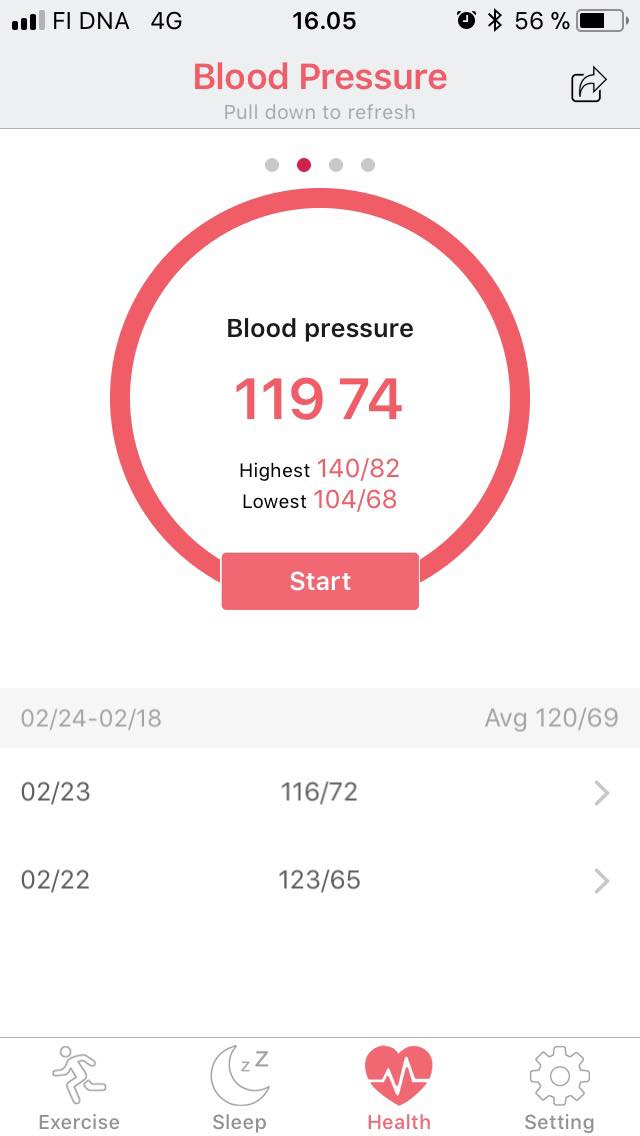
Task: Select the Health tab
Action: (399, 1087)
